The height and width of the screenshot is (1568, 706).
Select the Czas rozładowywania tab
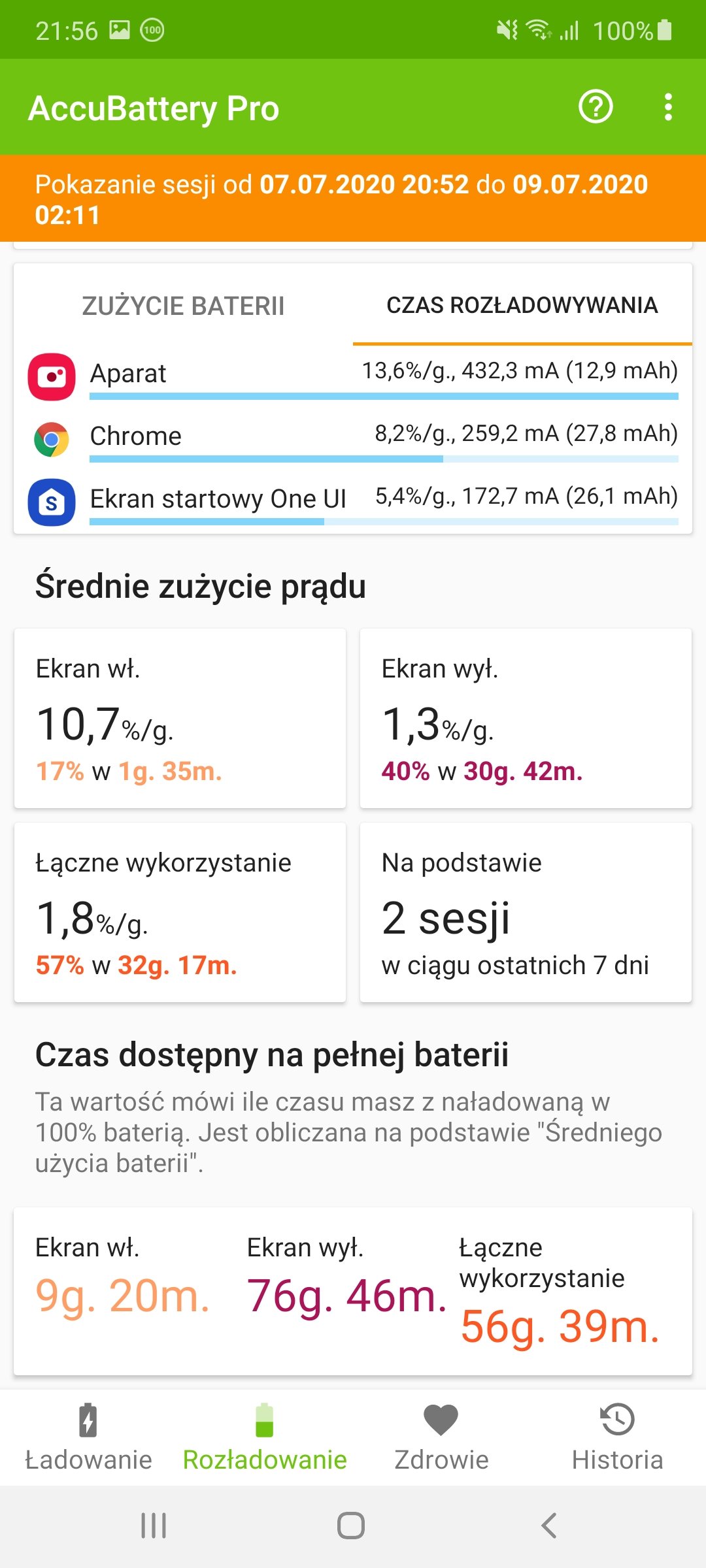click(522, 306)
